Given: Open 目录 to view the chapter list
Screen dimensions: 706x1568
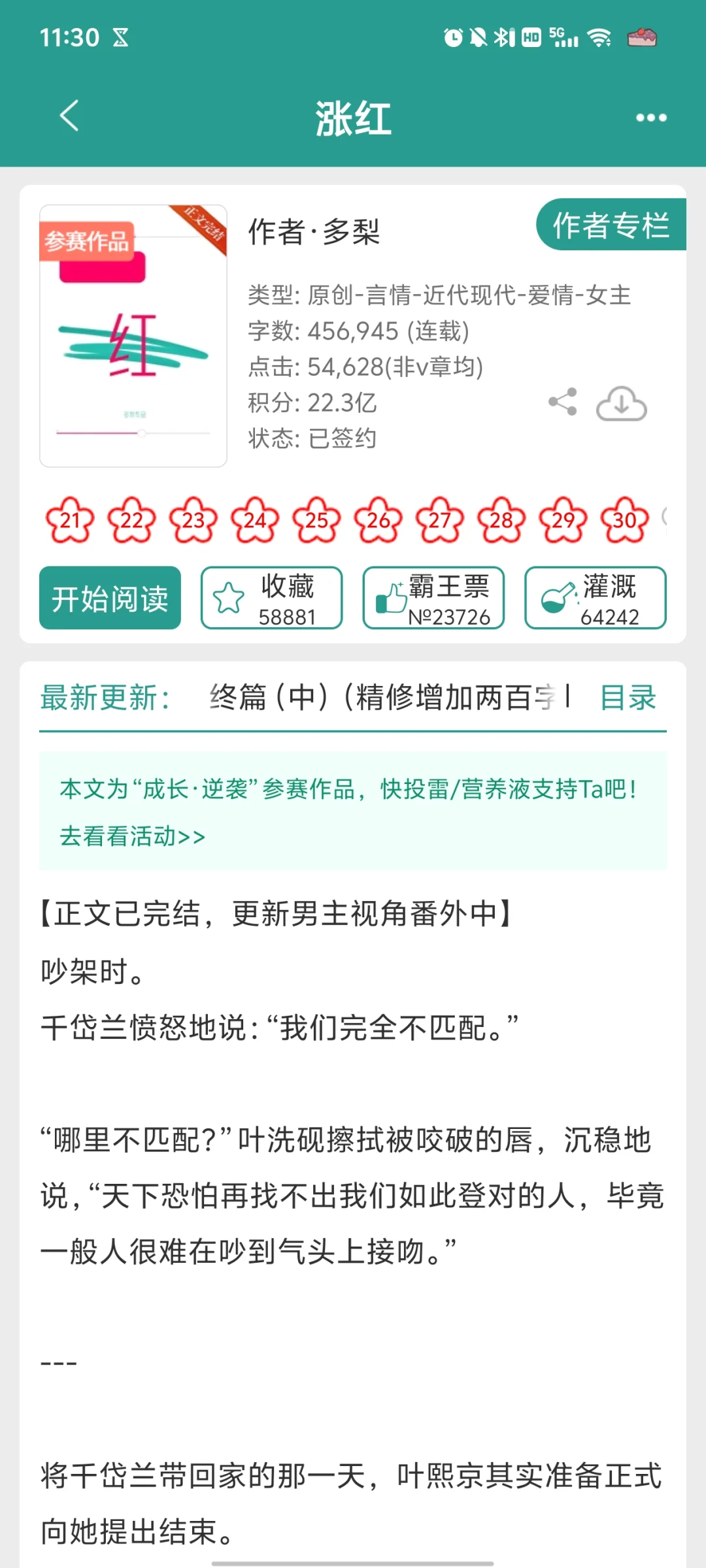Looking at the screenshot, I should [x=626, y=698].
